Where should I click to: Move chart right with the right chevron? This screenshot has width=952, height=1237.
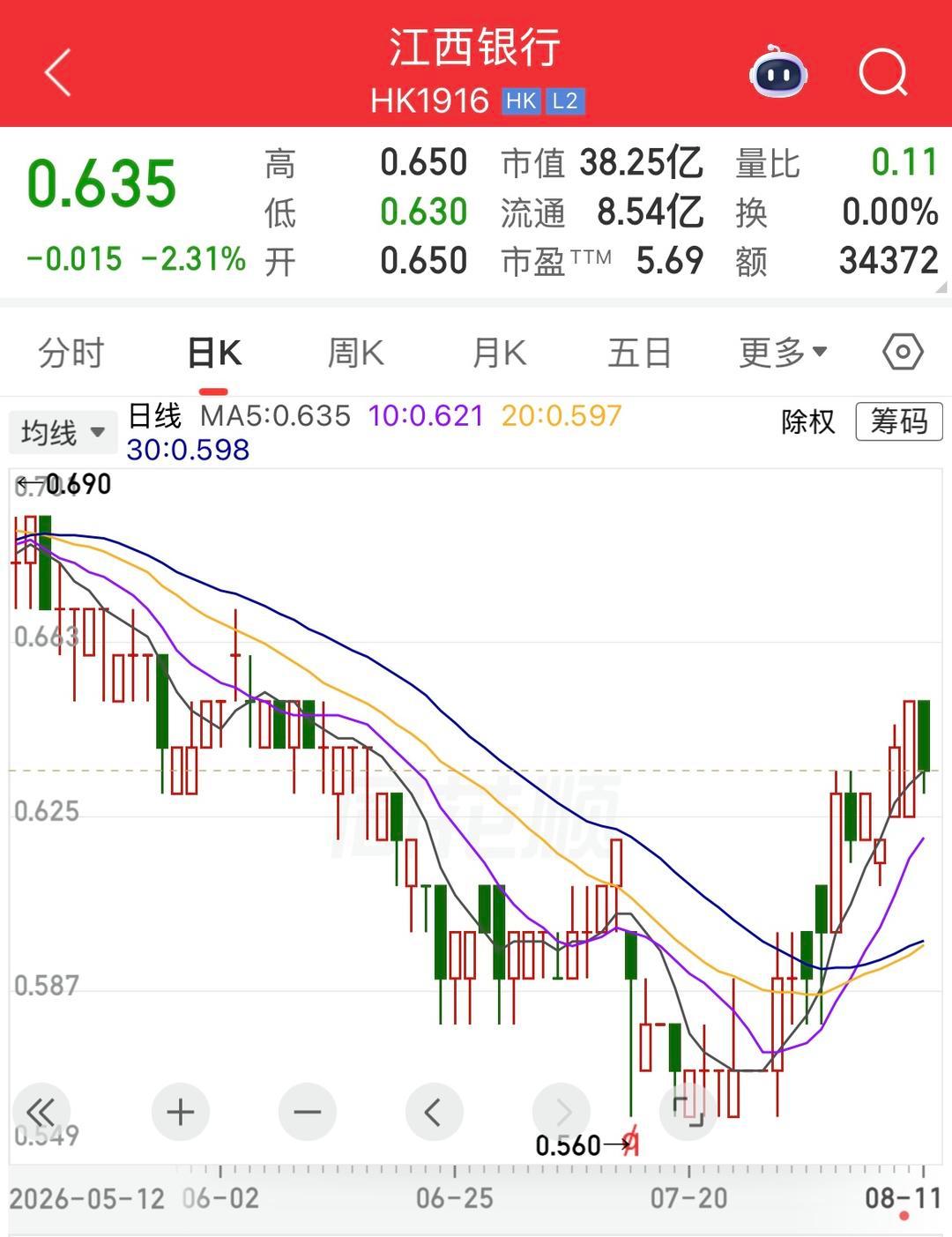pos(562,1112)
